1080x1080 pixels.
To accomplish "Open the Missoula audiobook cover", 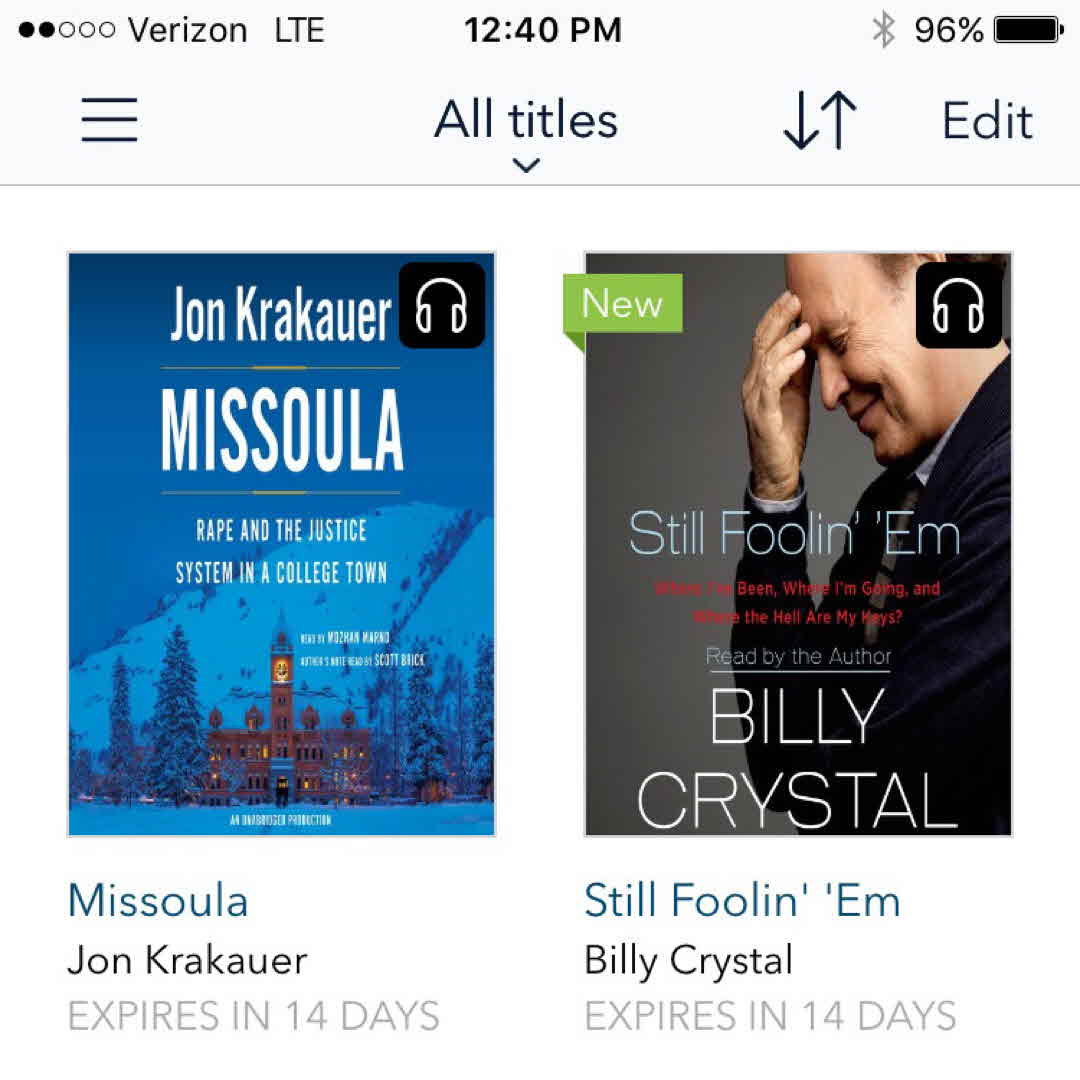I will [281, 544].
